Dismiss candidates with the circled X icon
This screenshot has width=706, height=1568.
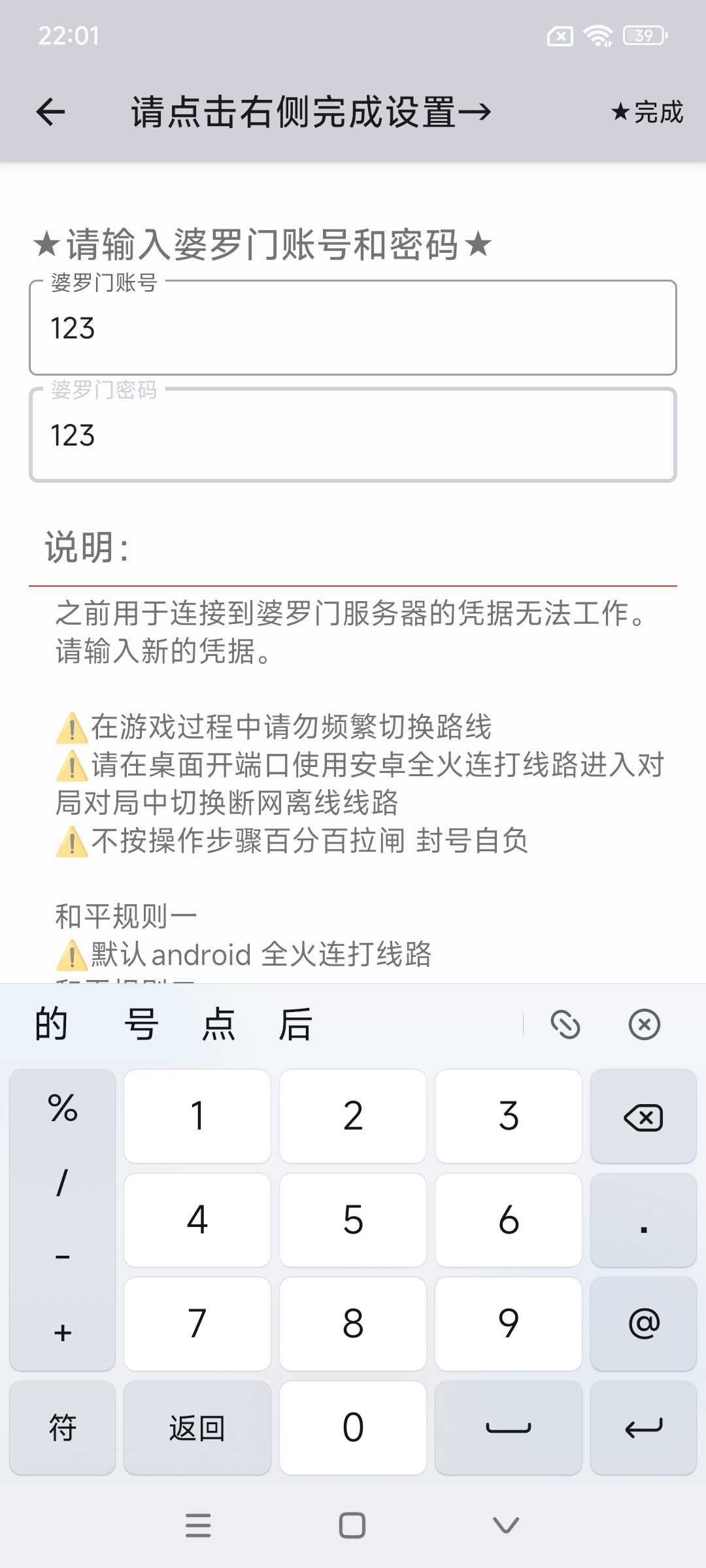tap(645, 1024)
